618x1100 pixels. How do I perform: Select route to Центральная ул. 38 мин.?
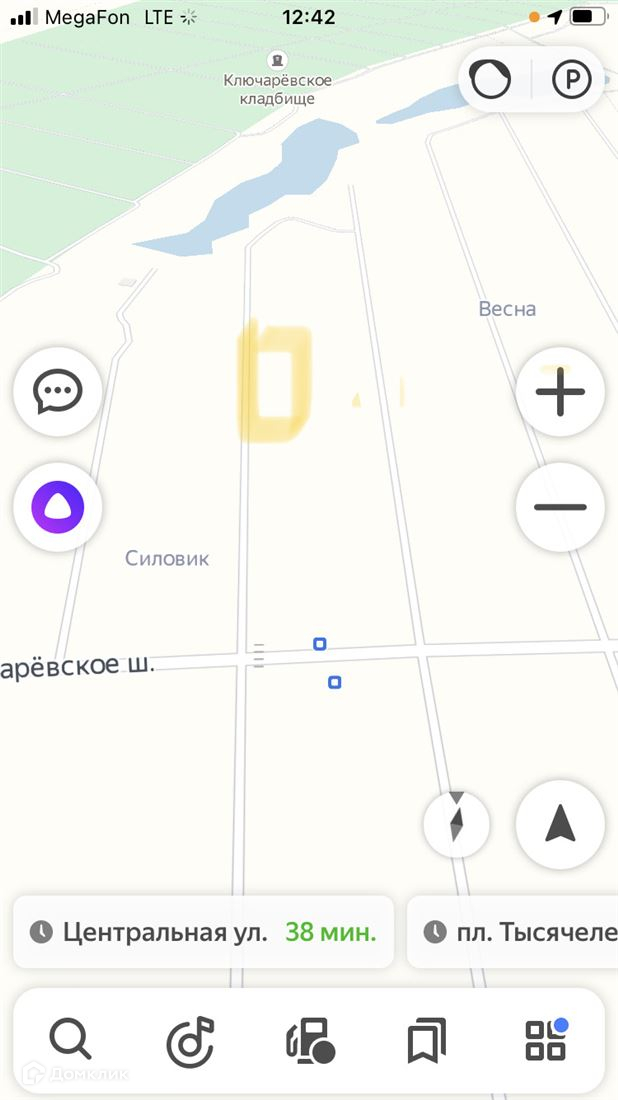click(203, 932)
